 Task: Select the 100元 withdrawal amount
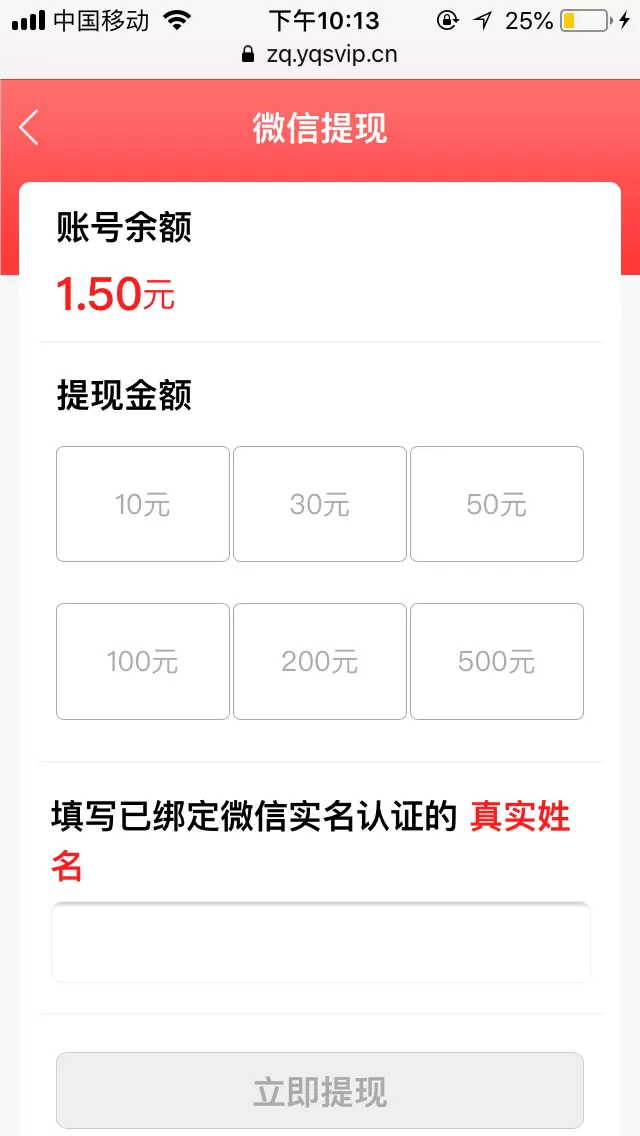point(143,661)
